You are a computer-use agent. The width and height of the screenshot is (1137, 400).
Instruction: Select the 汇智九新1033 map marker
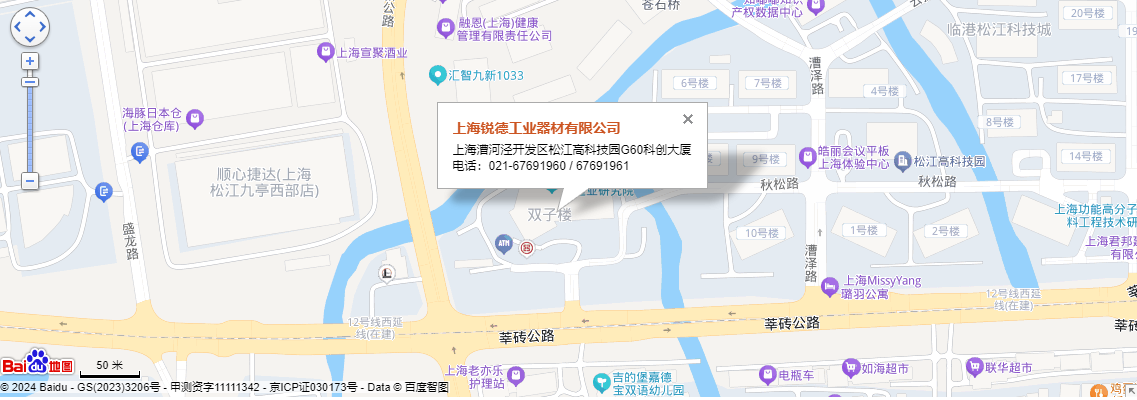(436, 75)
